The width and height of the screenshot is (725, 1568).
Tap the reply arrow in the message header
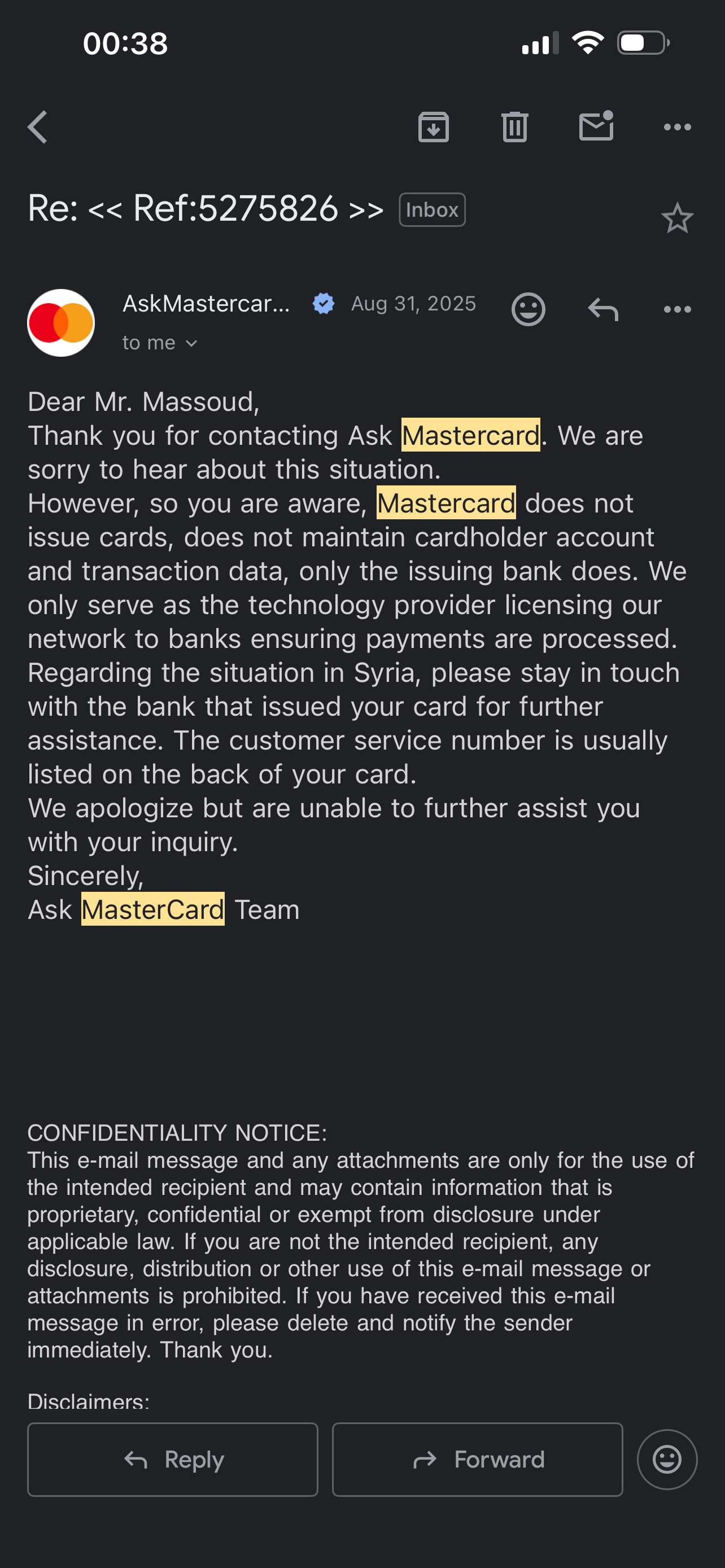[602, 309]
